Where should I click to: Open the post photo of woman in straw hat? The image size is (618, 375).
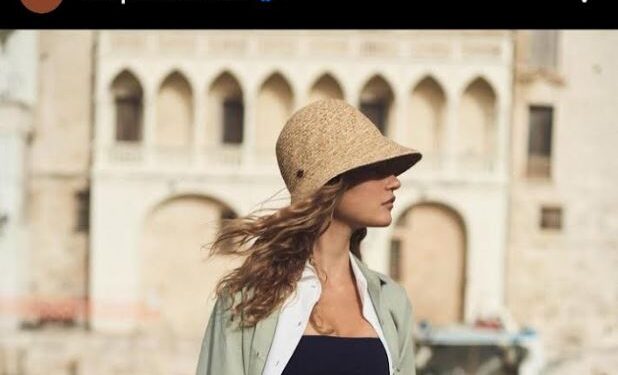pyautogui.click(x=309, y=202)
